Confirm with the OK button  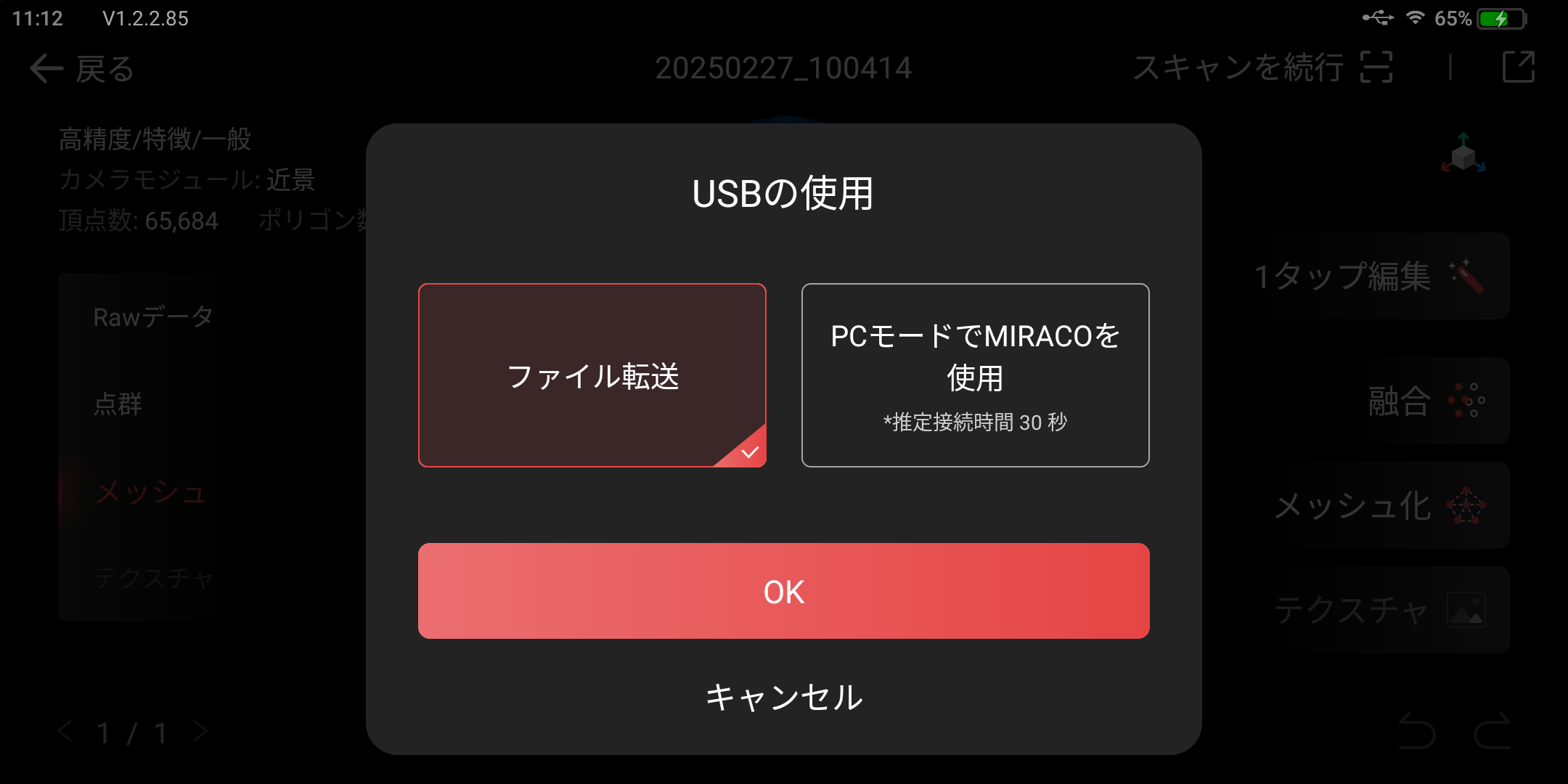point(783,591)
